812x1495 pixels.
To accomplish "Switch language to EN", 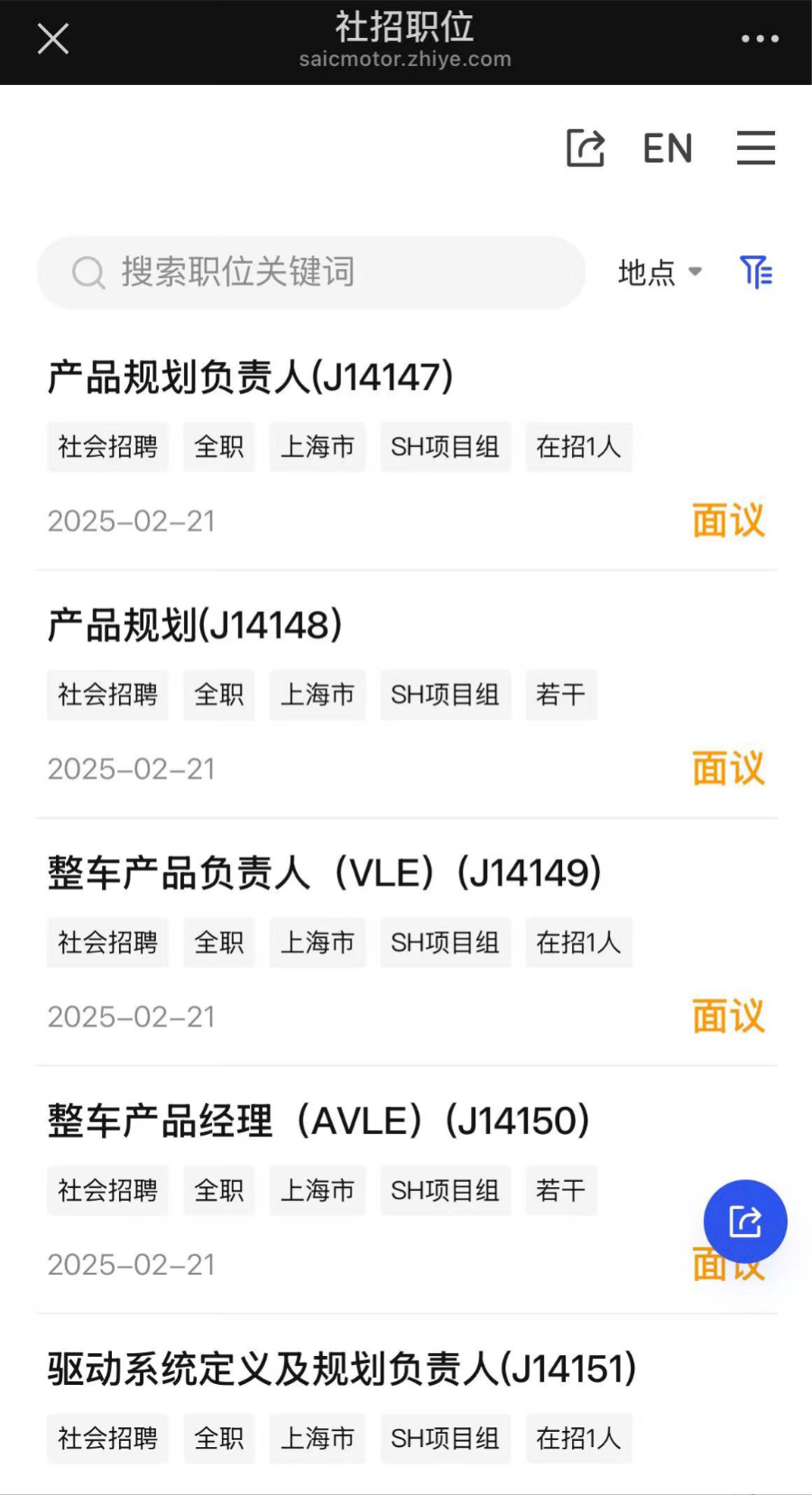I will click(668, 148).
